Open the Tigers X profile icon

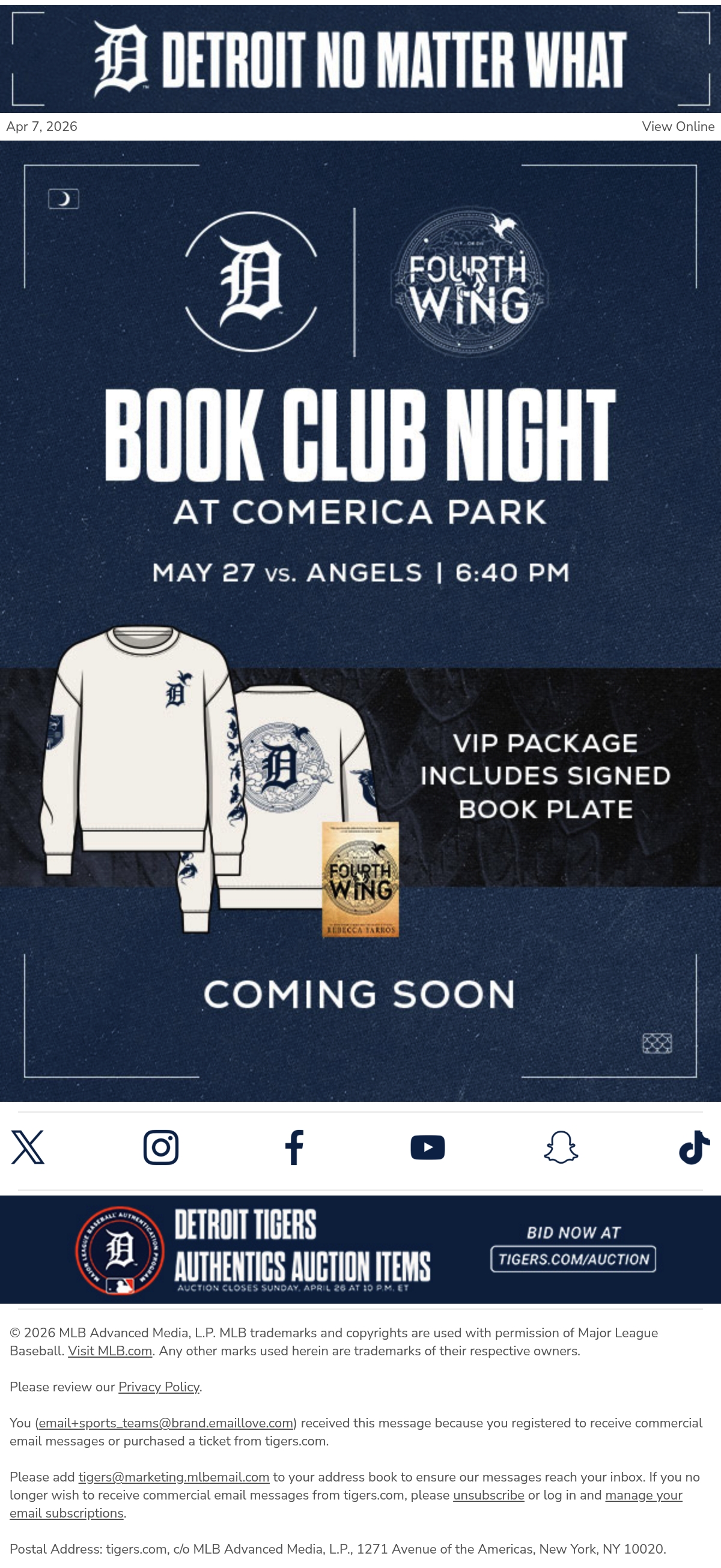[28, 1147]
